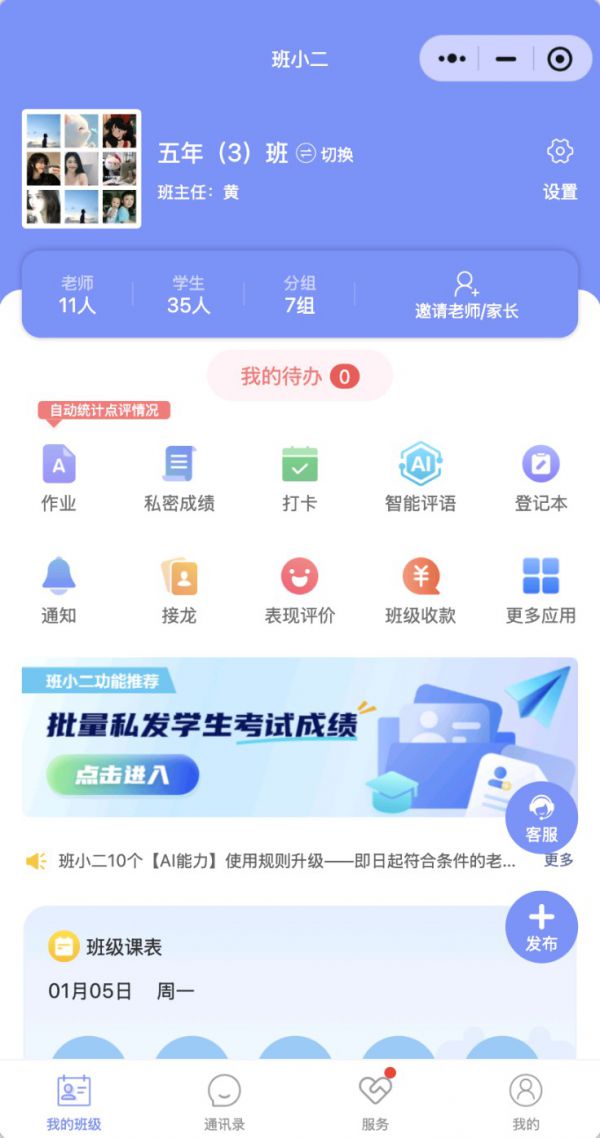Open 班级收款 class payment collection
The image size is (600, 1138).
coord(420,590)
